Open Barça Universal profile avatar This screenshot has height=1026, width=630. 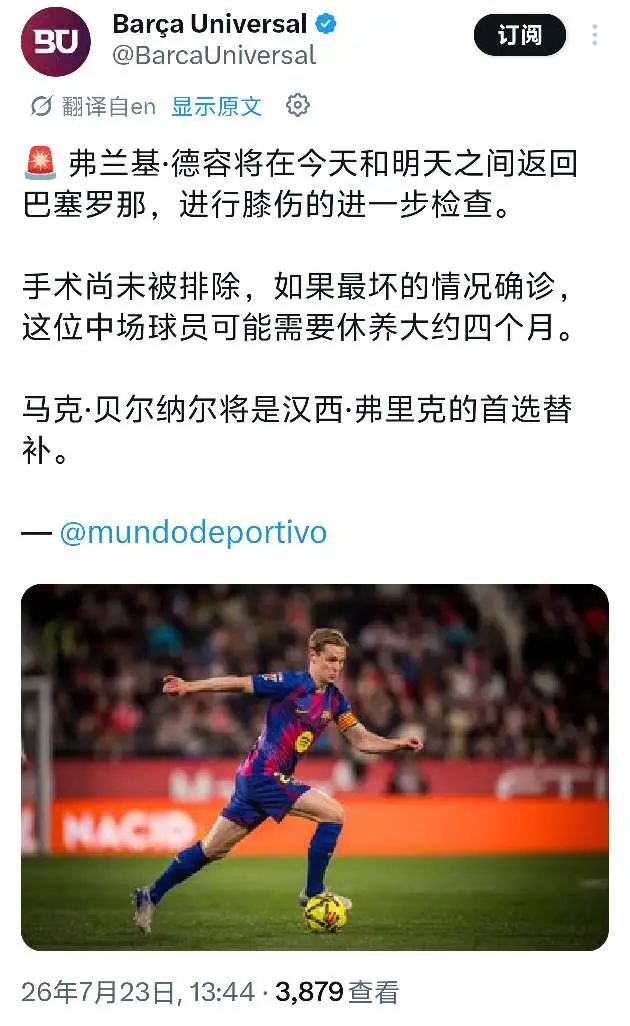pyautogui.click(x=56, y=41)
